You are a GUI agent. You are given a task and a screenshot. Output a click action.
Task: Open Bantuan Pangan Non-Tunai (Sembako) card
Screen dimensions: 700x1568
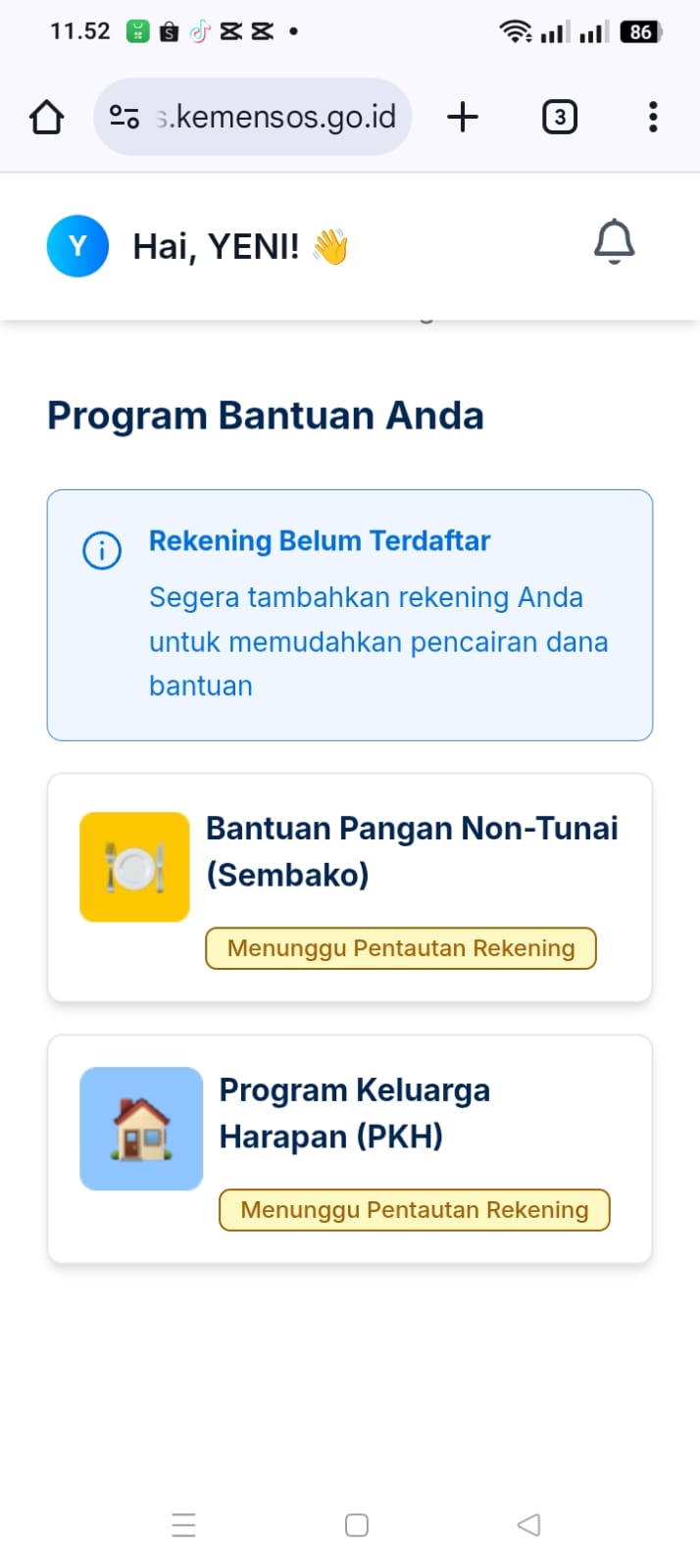[350, 887]
